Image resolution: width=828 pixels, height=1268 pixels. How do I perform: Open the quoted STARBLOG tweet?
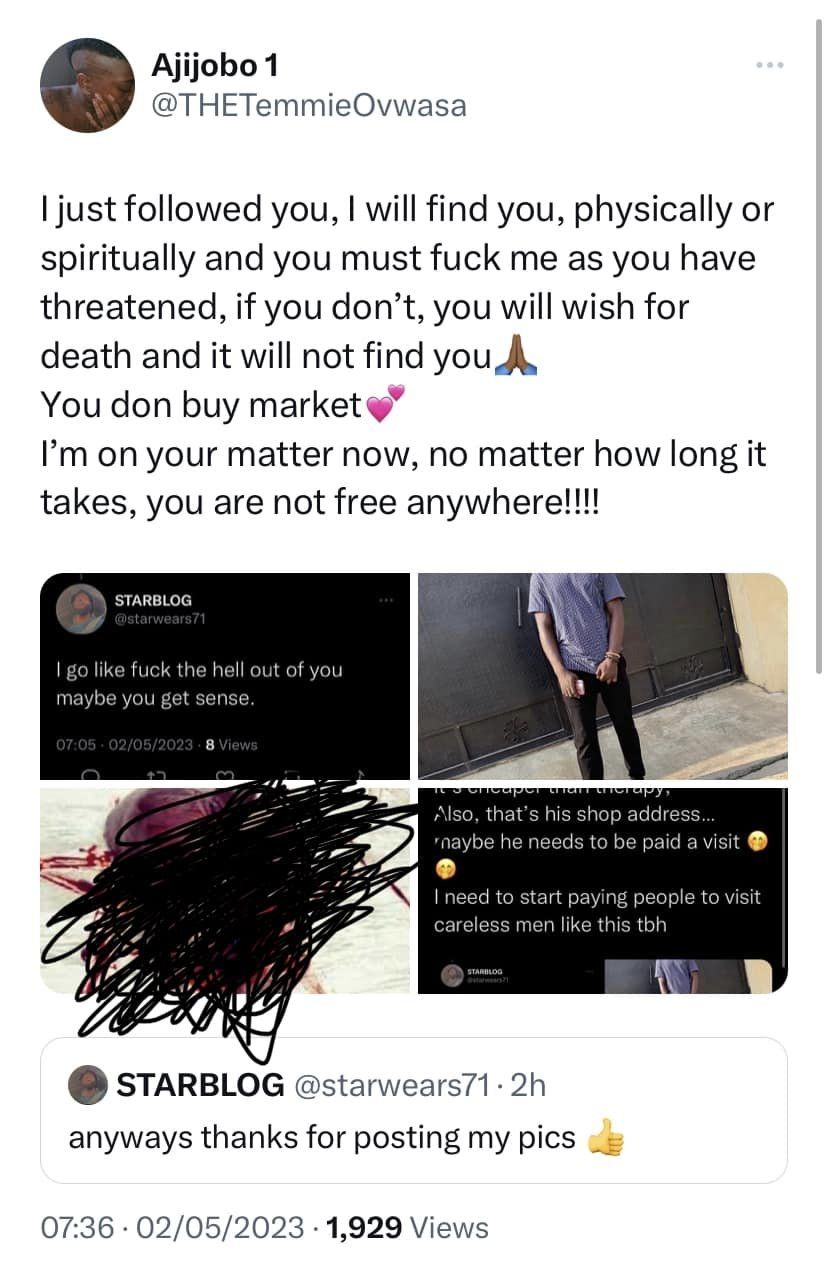[x=413, y=1110]
